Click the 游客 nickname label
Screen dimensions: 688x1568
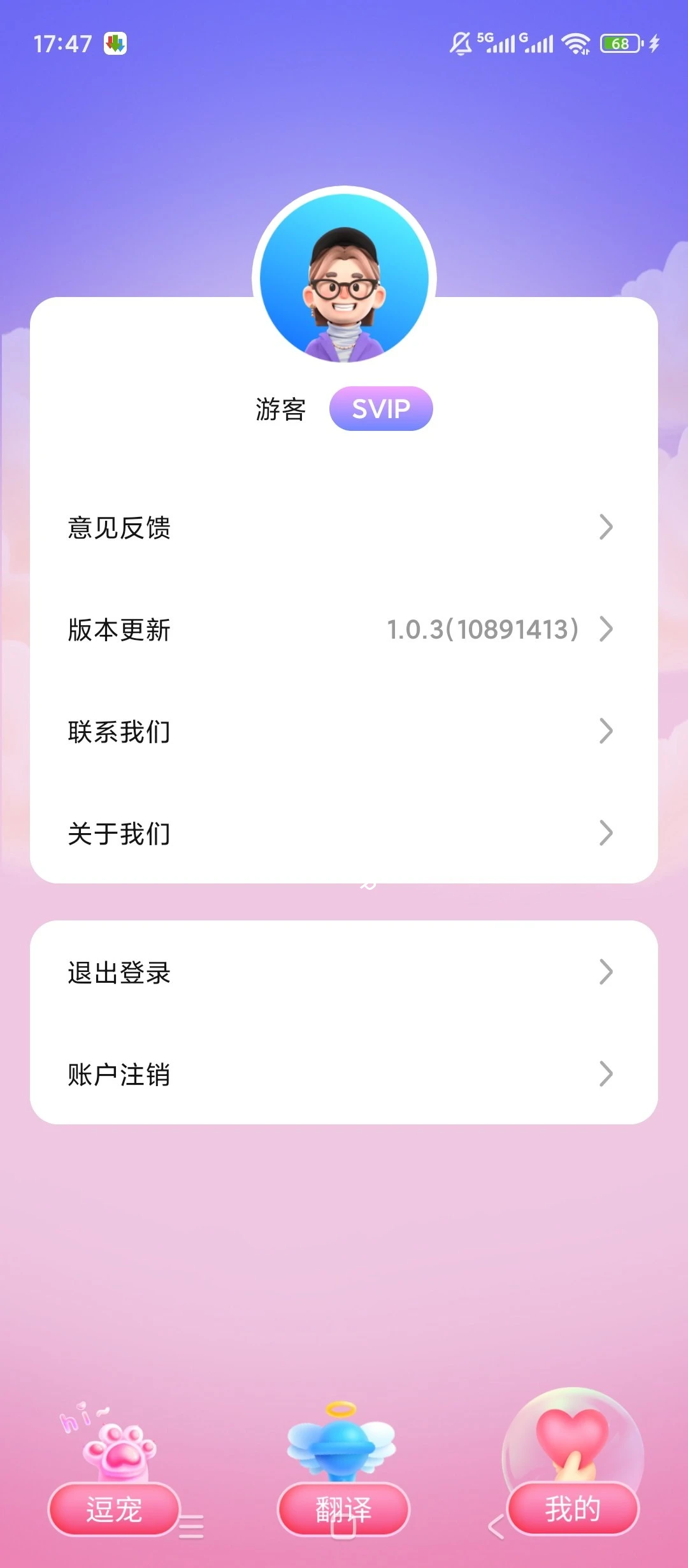280,409
